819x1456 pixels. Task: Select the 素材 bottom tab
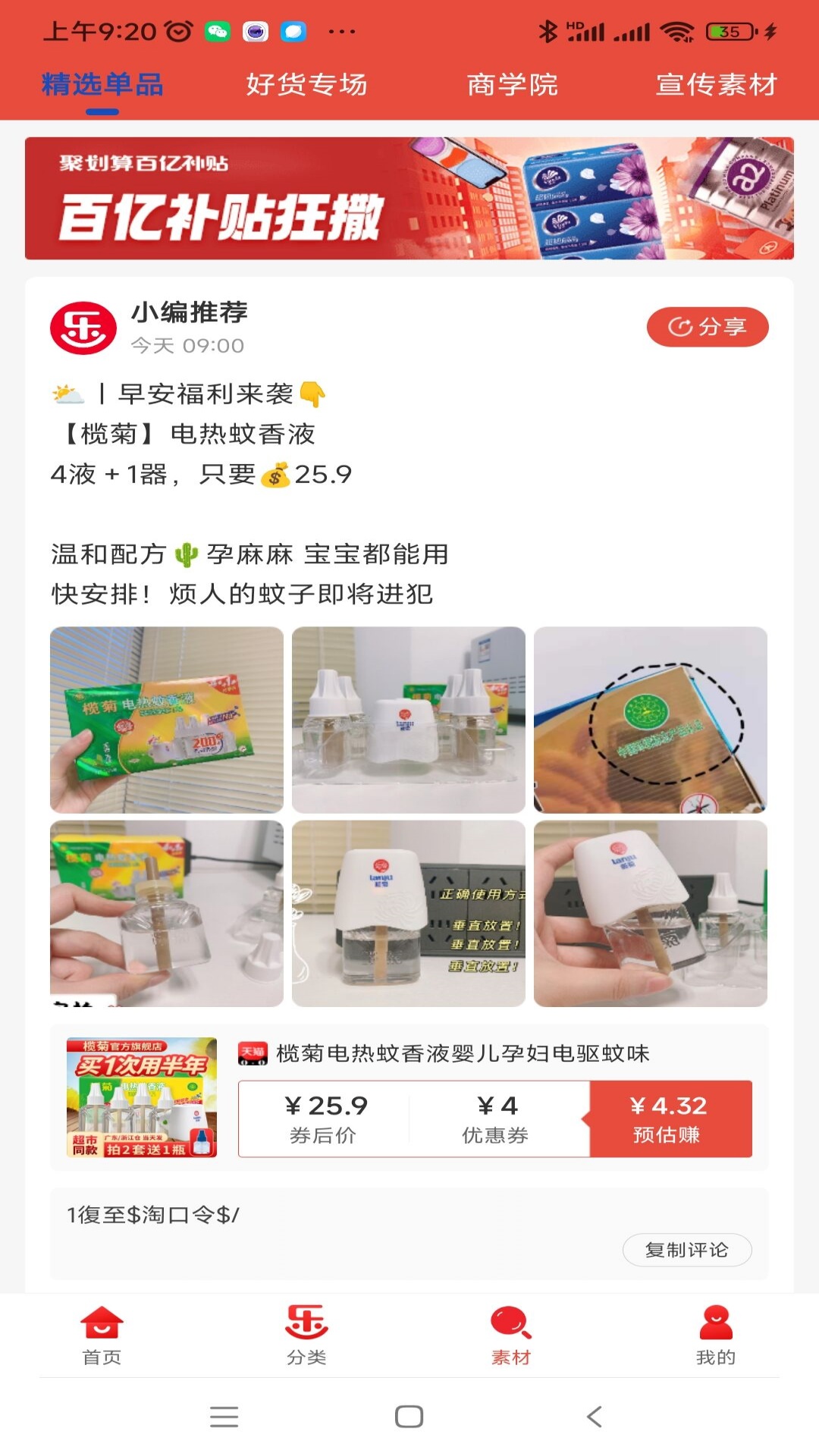coord(511,1335)
